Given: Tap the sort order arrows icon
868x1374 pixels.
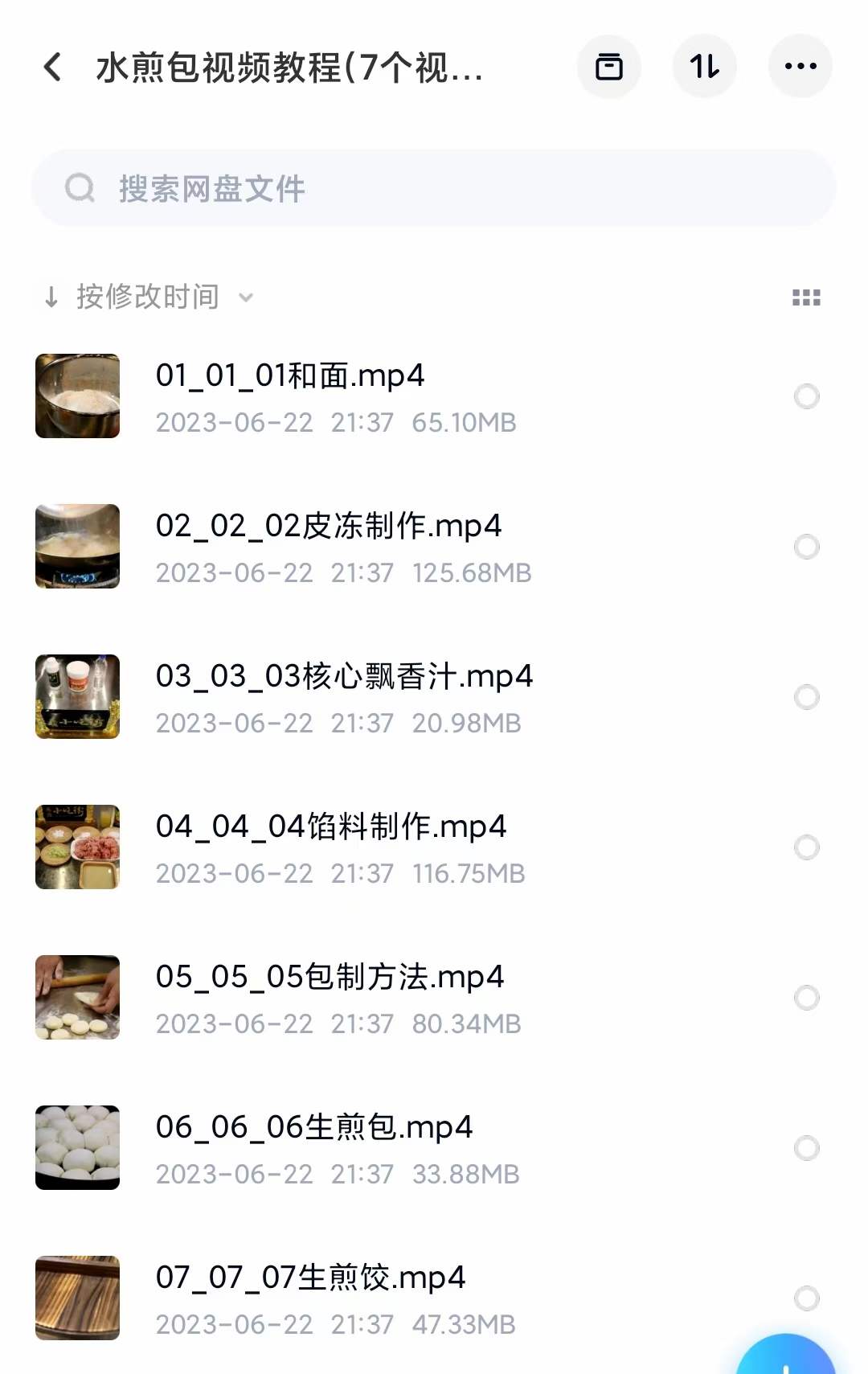Looking at the screenshot, I should click(705, 67).
